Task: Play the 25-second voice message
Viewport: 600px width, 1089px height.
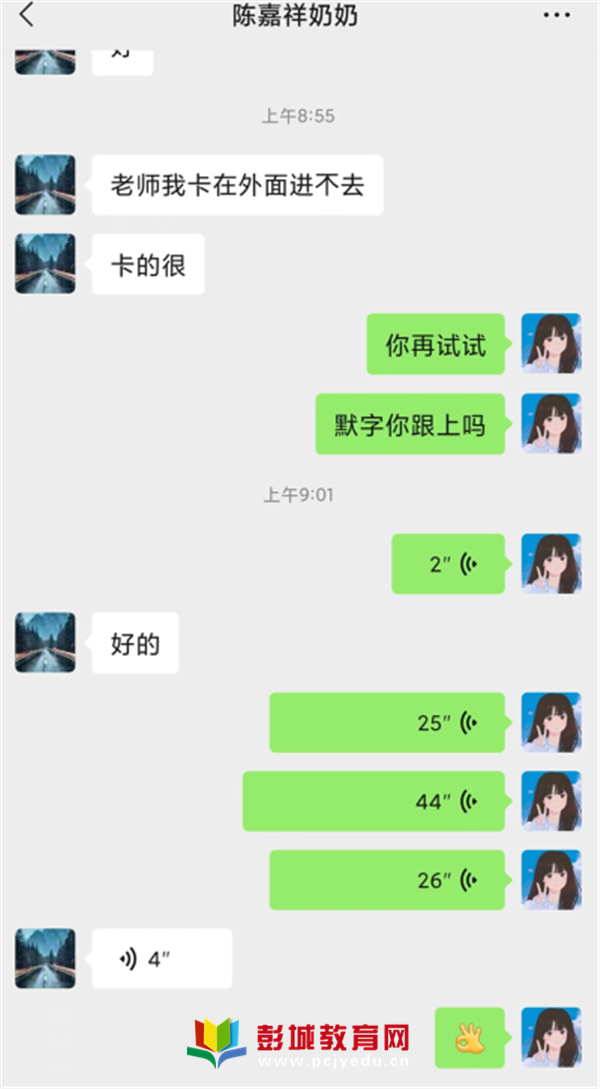Action: click(387, 723)
